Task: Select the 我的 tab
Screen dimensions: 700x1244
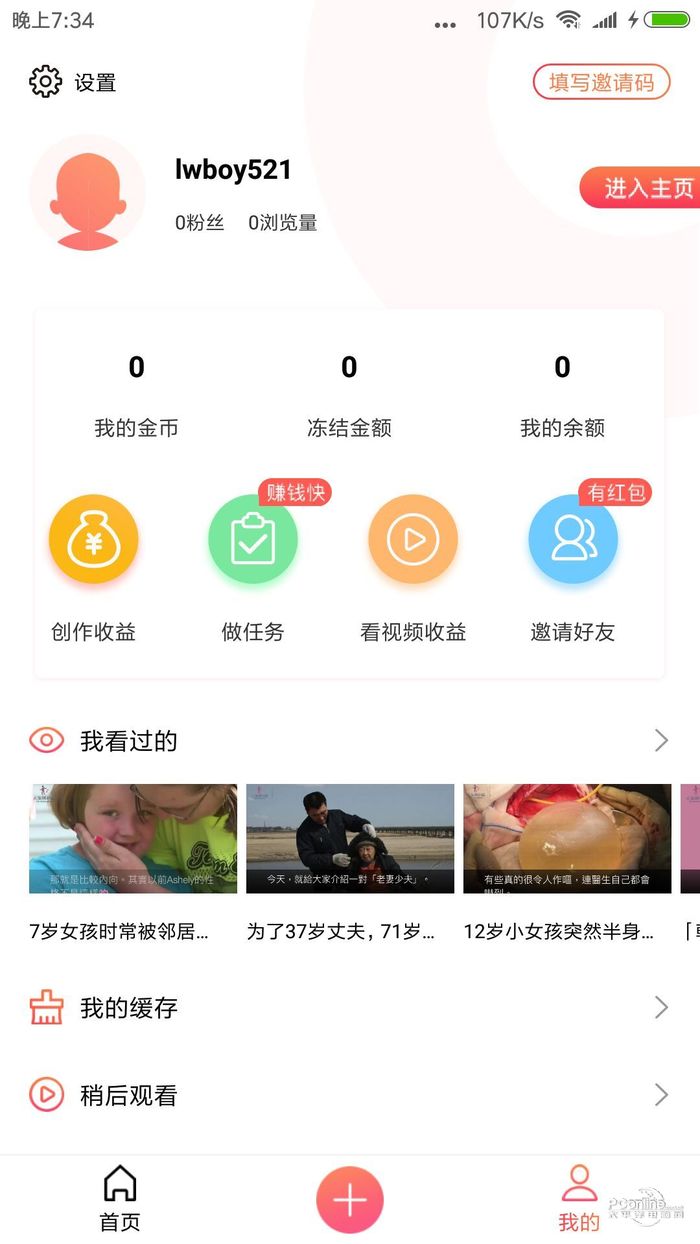Action: point(579,1198)
